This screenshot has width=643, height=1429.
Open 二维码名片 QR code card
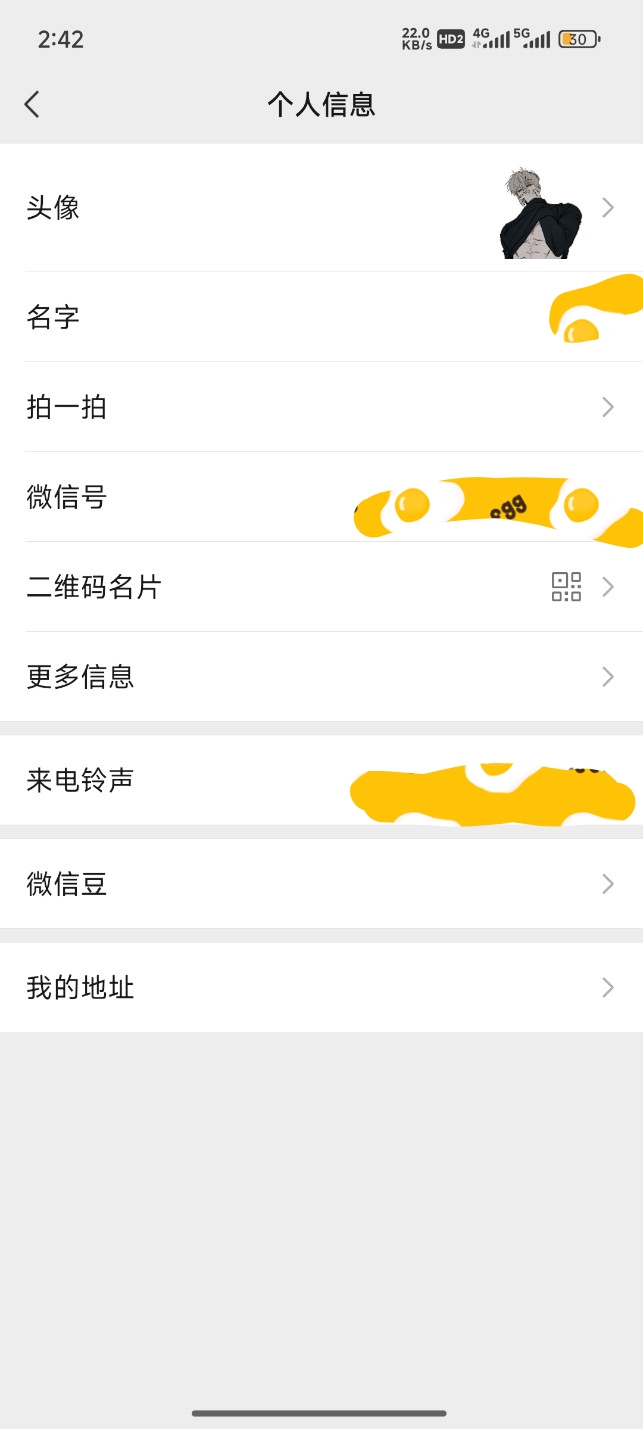(321, 587)
